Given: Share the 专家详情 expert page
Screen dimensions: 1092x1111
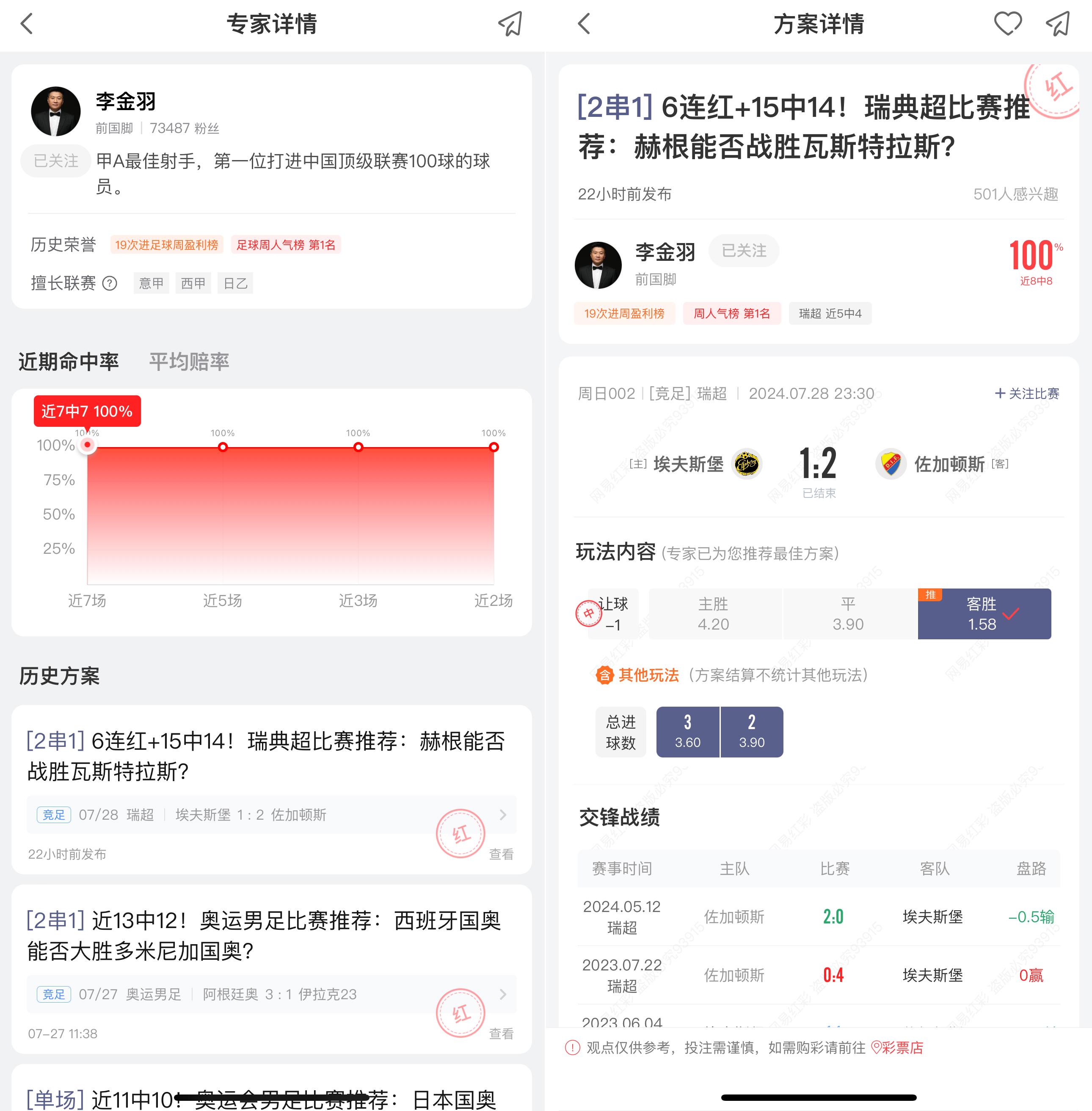Looking at the screenshot, I should click(509, 24).
